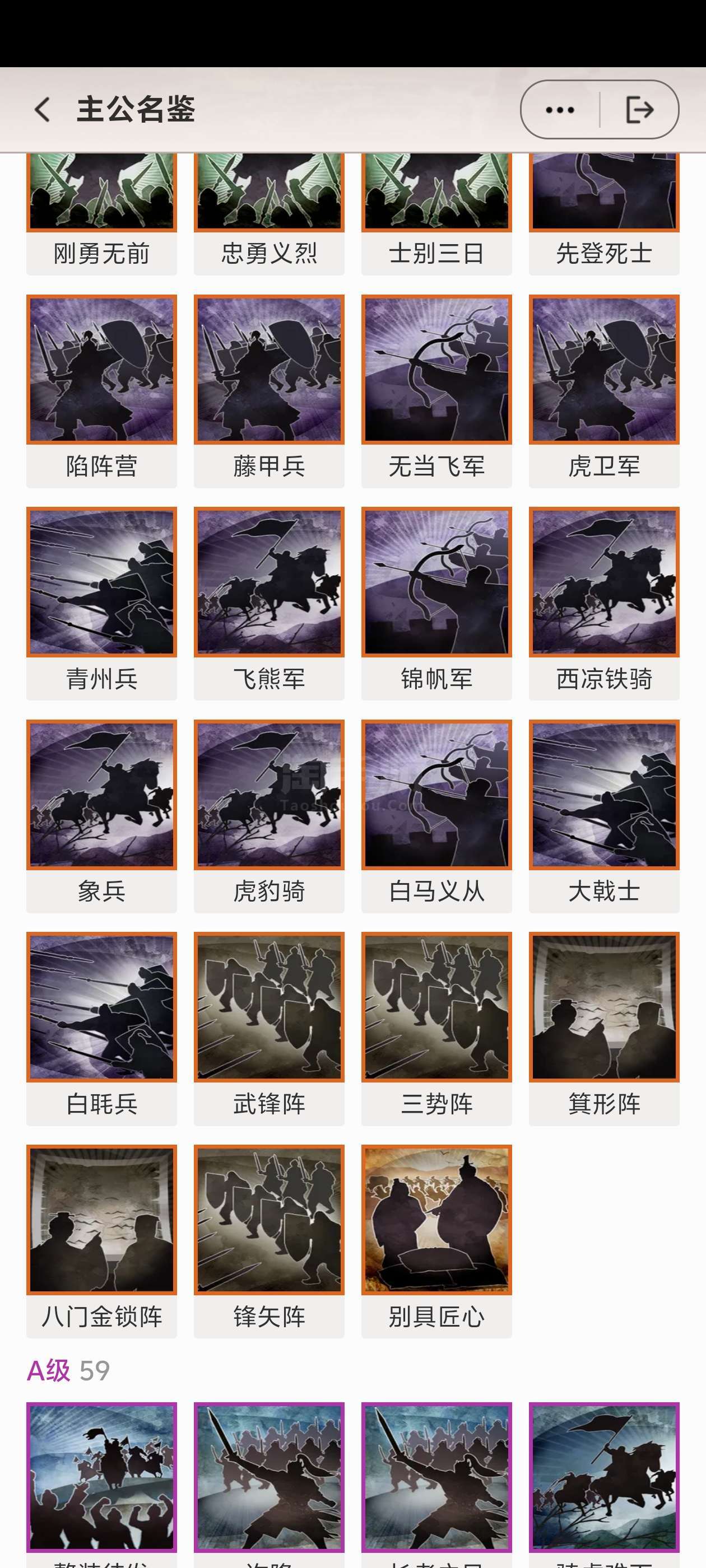The height and width of the screenshot is (1568, 706).
Task: Open the 藤甲兵 tile
Action: pos(270,391)
